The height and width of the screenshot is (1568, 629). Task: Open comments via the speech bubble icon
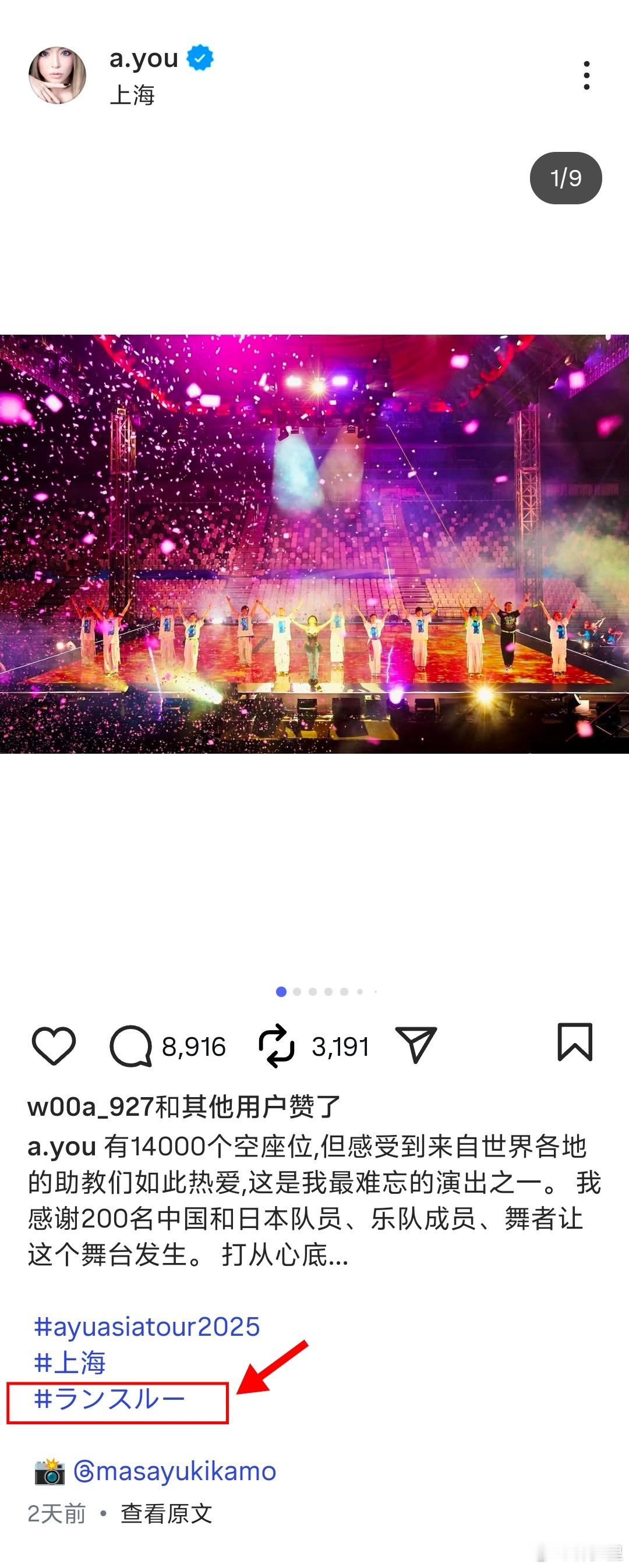[x=130, y=1046]
